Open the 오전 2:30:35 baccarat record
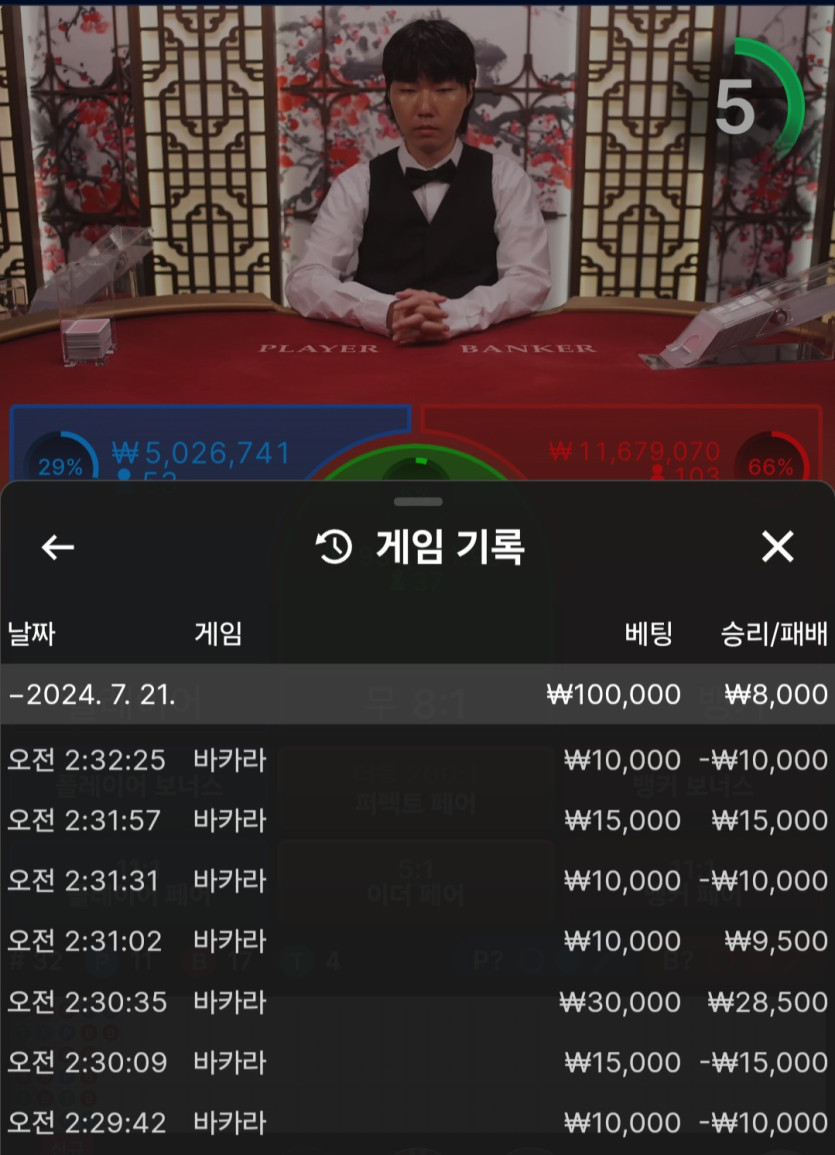The width and height of the screenshot is (835, 1155). point(417,1002)
